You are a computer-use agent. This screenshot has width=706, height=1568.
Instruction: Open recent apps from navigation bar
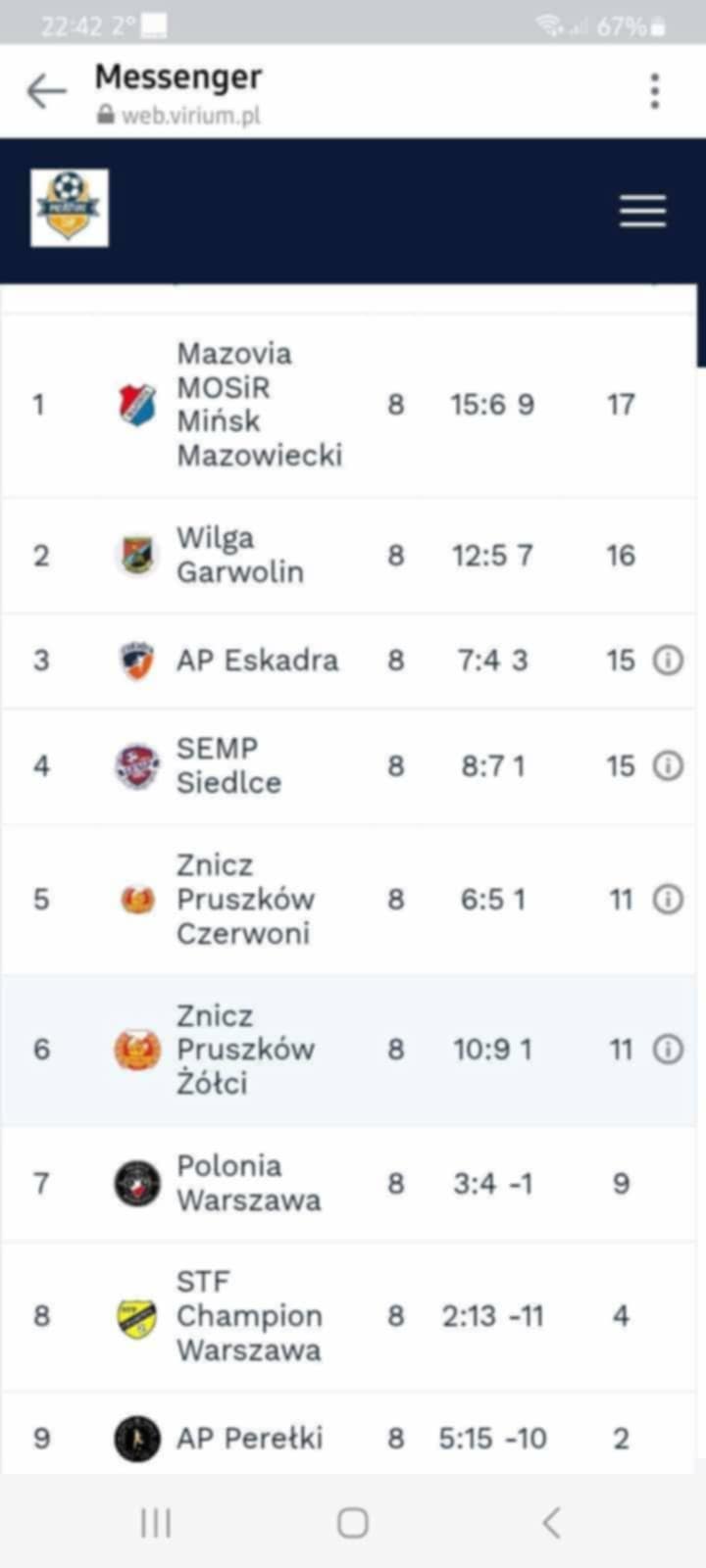pyautogui.click(x=156, y=1523)
